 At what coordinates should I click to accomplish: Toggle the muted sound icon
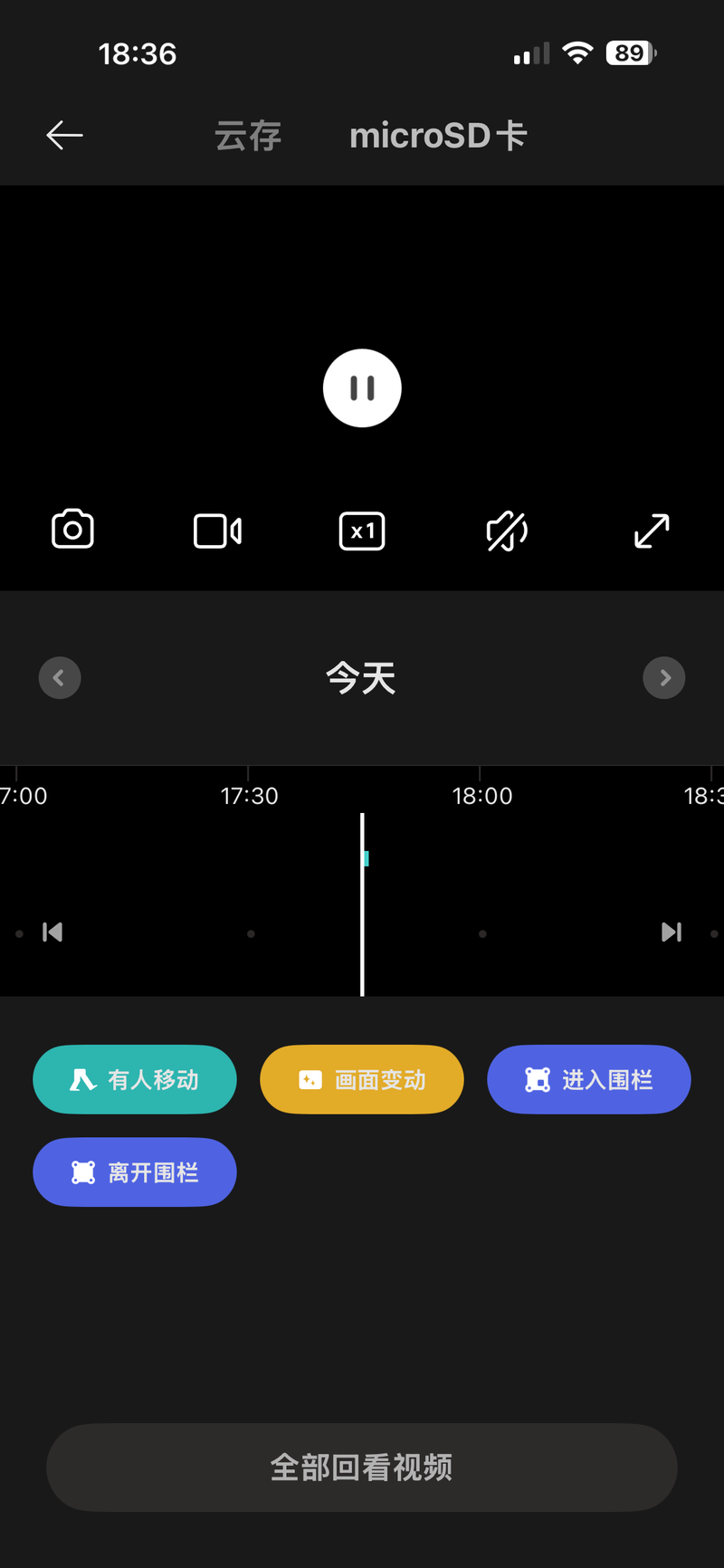[x=507, y=531]
